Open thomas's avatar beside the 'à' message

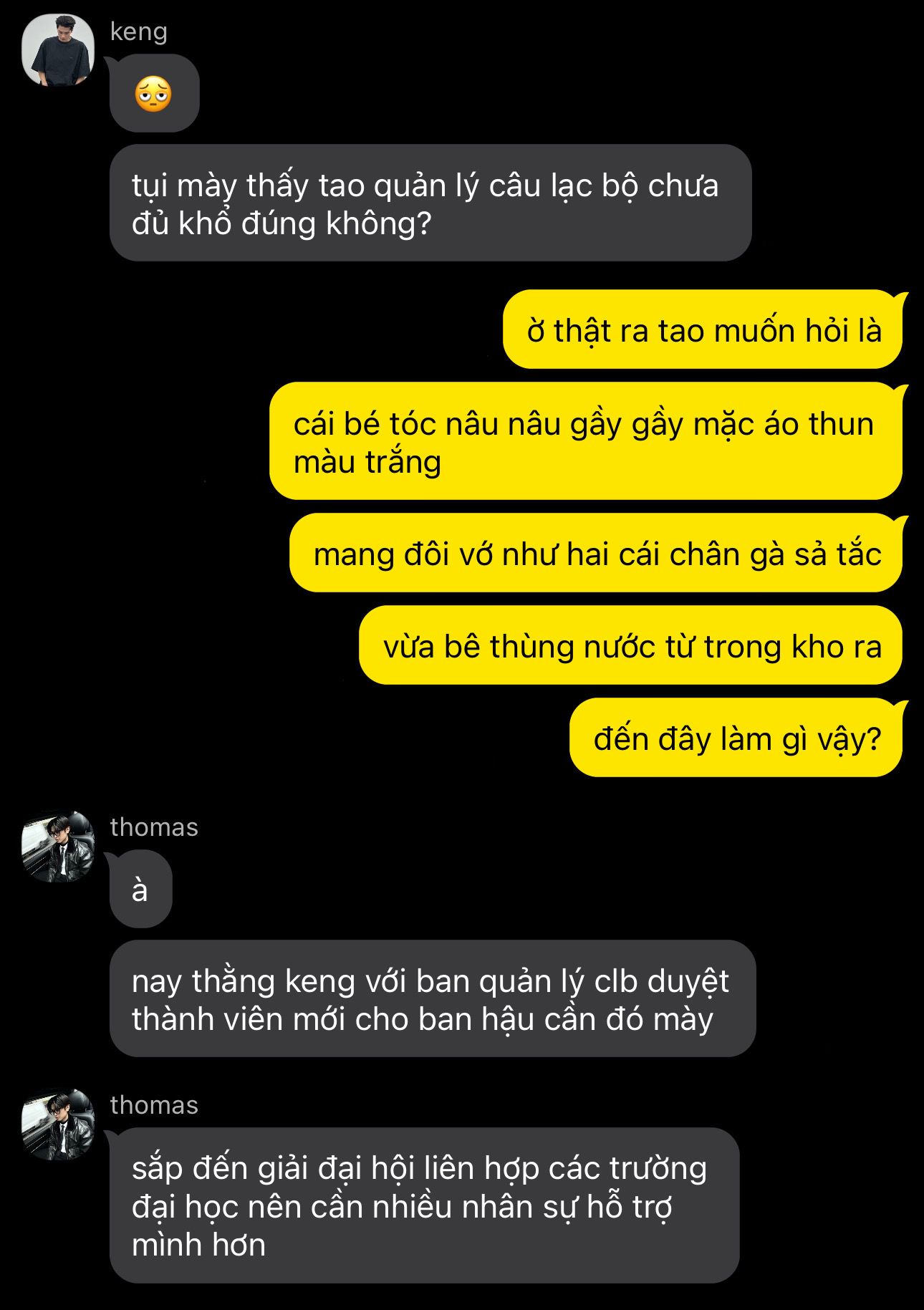coord(58,846)
